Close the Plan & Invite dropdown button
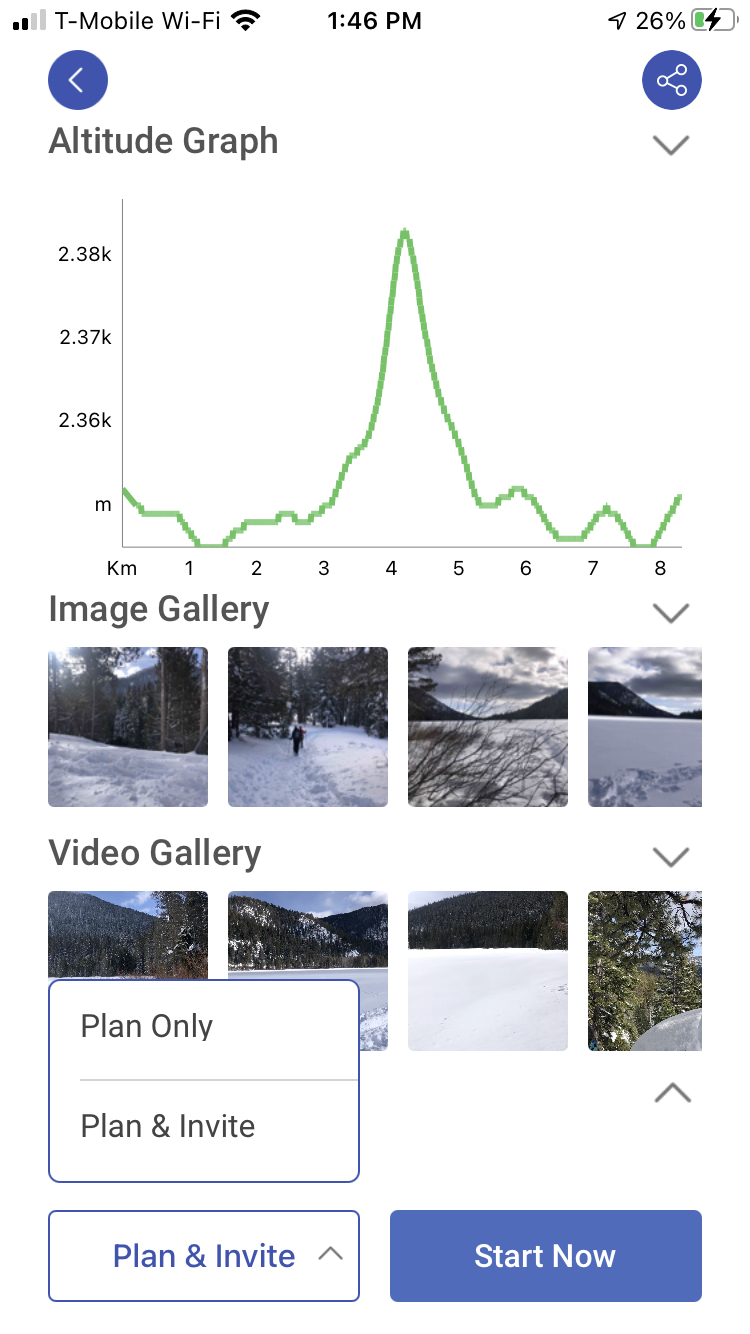The width and height of the screenshot is (750, 1334). (204, 1256)
